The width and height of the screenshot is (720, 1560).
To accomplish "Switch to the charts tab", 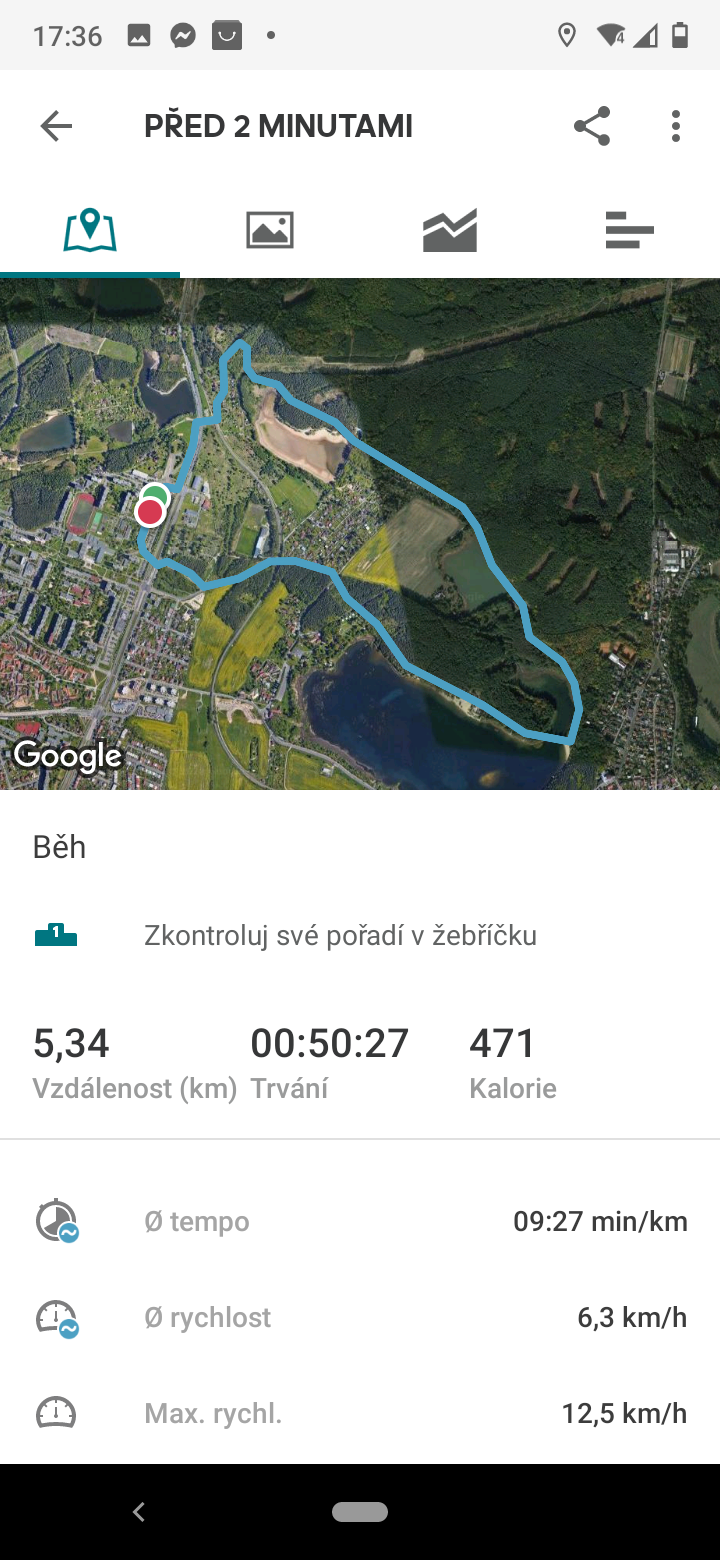I will (x=450, y=230).
